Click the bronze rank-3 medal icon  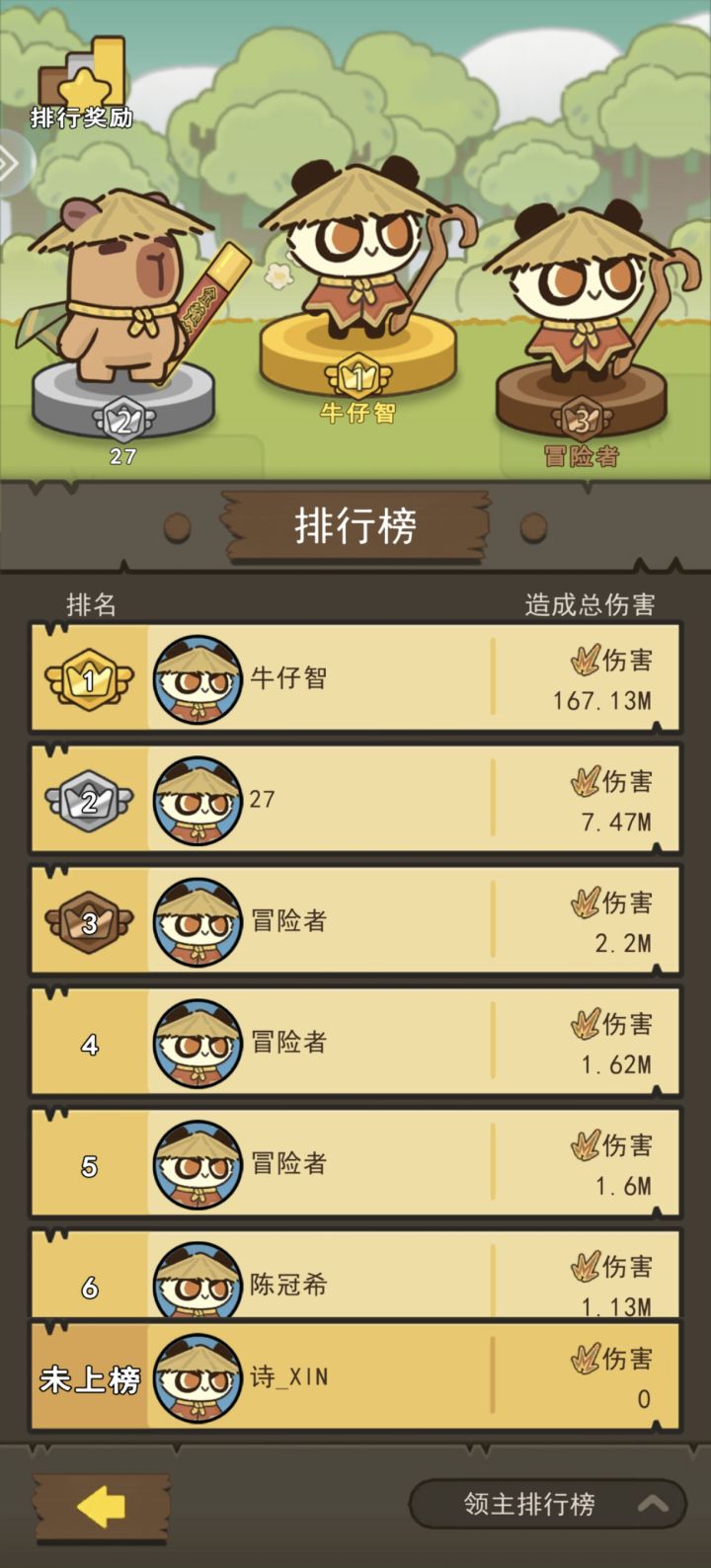pyautogui.click(x=90, y=919)
